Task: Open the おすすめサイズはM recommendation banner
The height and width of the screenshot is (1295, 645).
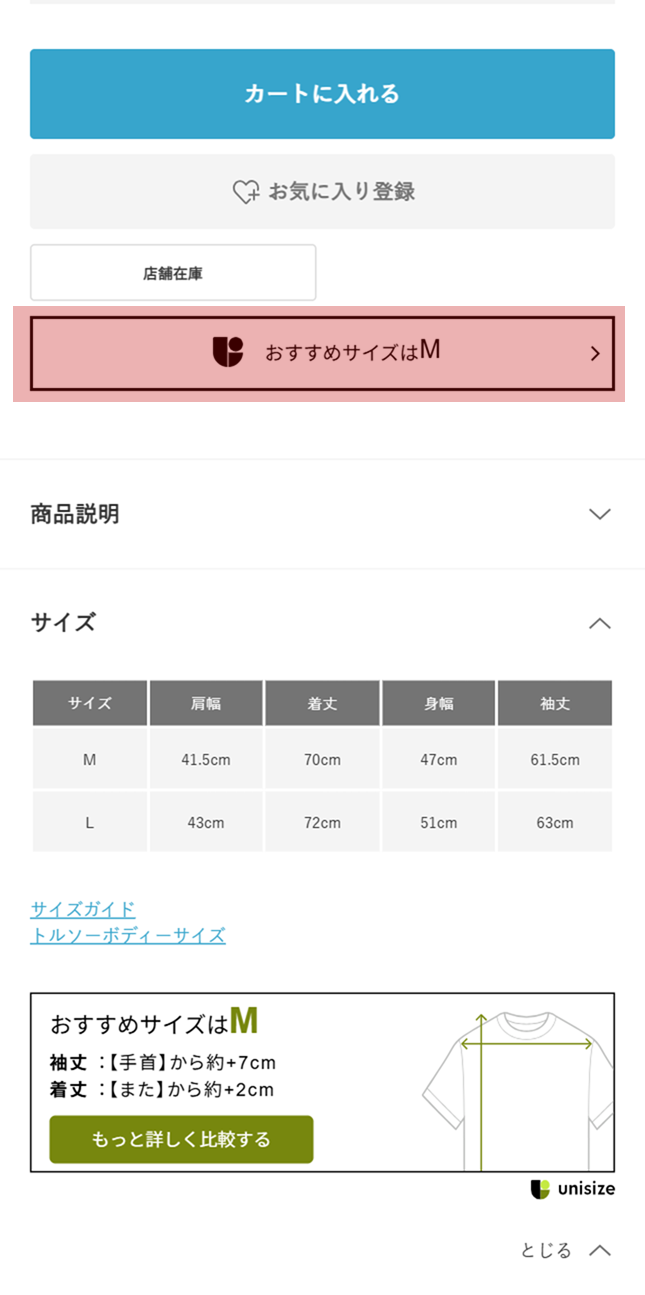Action: (322, 353)
